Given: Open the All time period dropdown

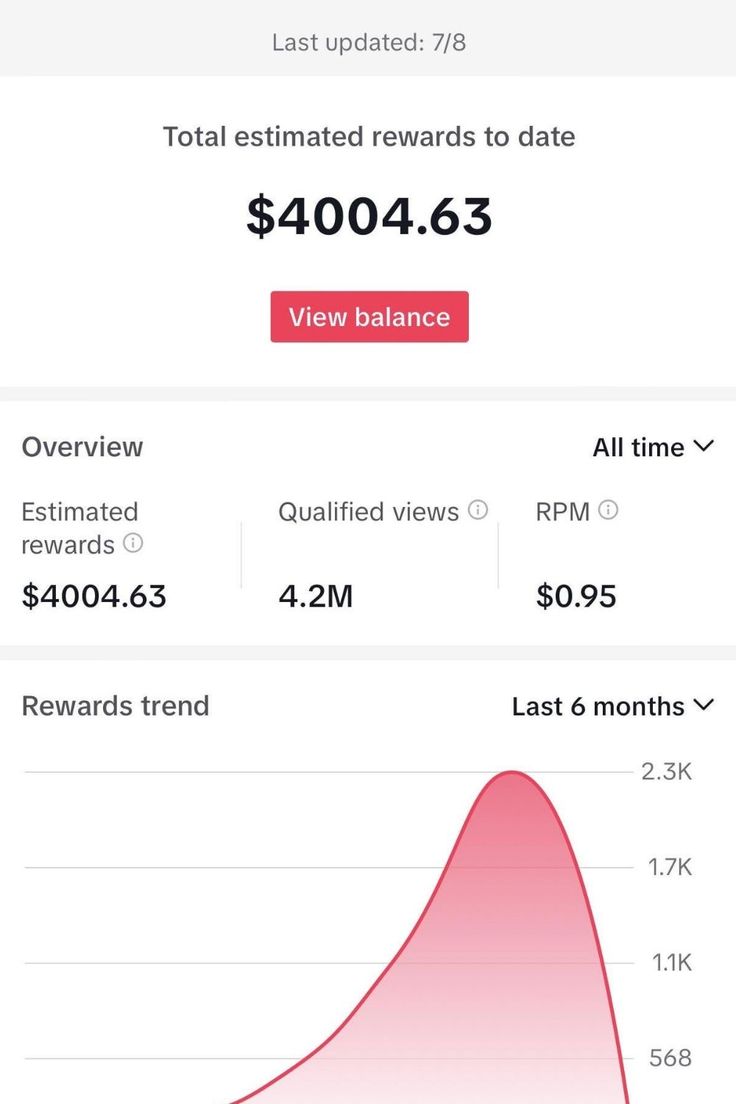Looking at the screenshot, I should pos(653,447).
